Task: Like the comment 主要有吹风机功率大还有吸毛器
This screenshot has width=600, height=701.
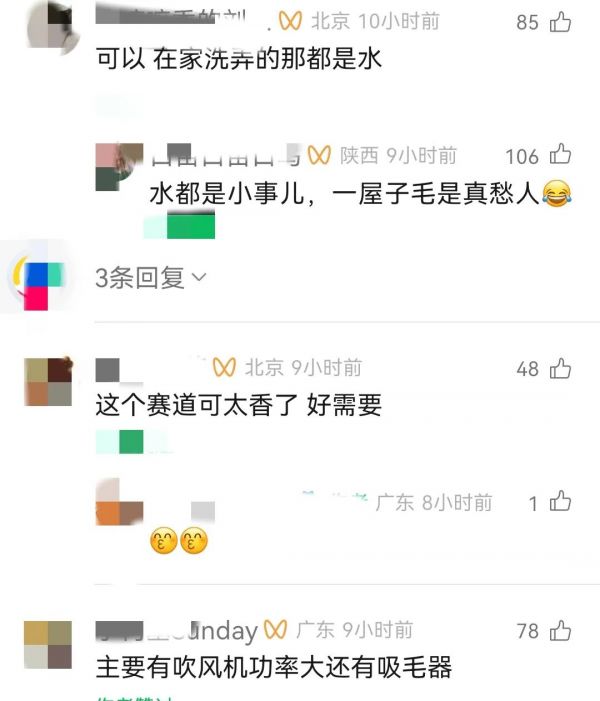Action: pos(560,630)
